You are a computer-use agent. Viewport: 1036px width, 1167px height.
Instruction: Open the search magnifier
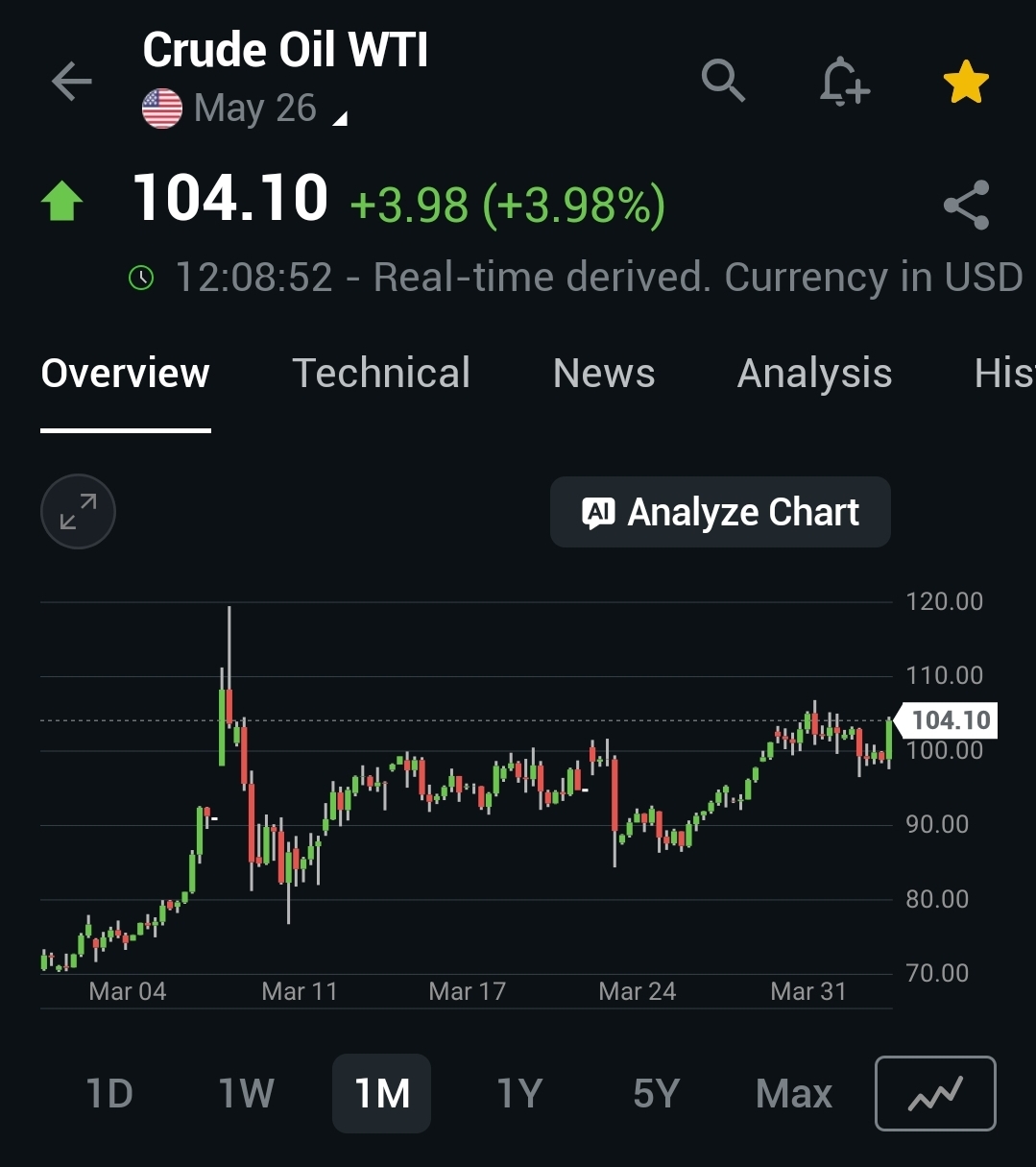[723, 81]
